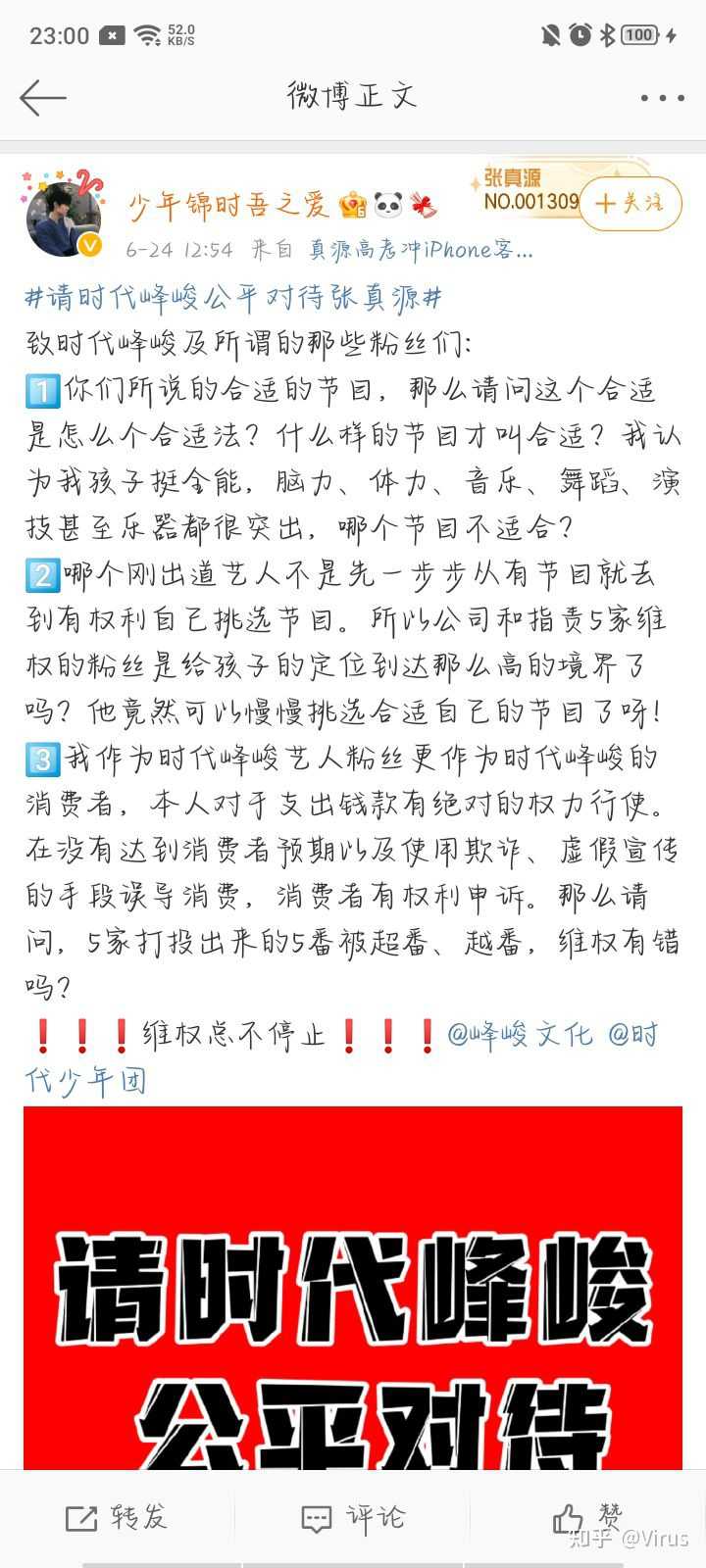Go back using the top-left arrow
Viewport: 706px width, 1568px height.
pyautogui.click(x=42, y=97)
